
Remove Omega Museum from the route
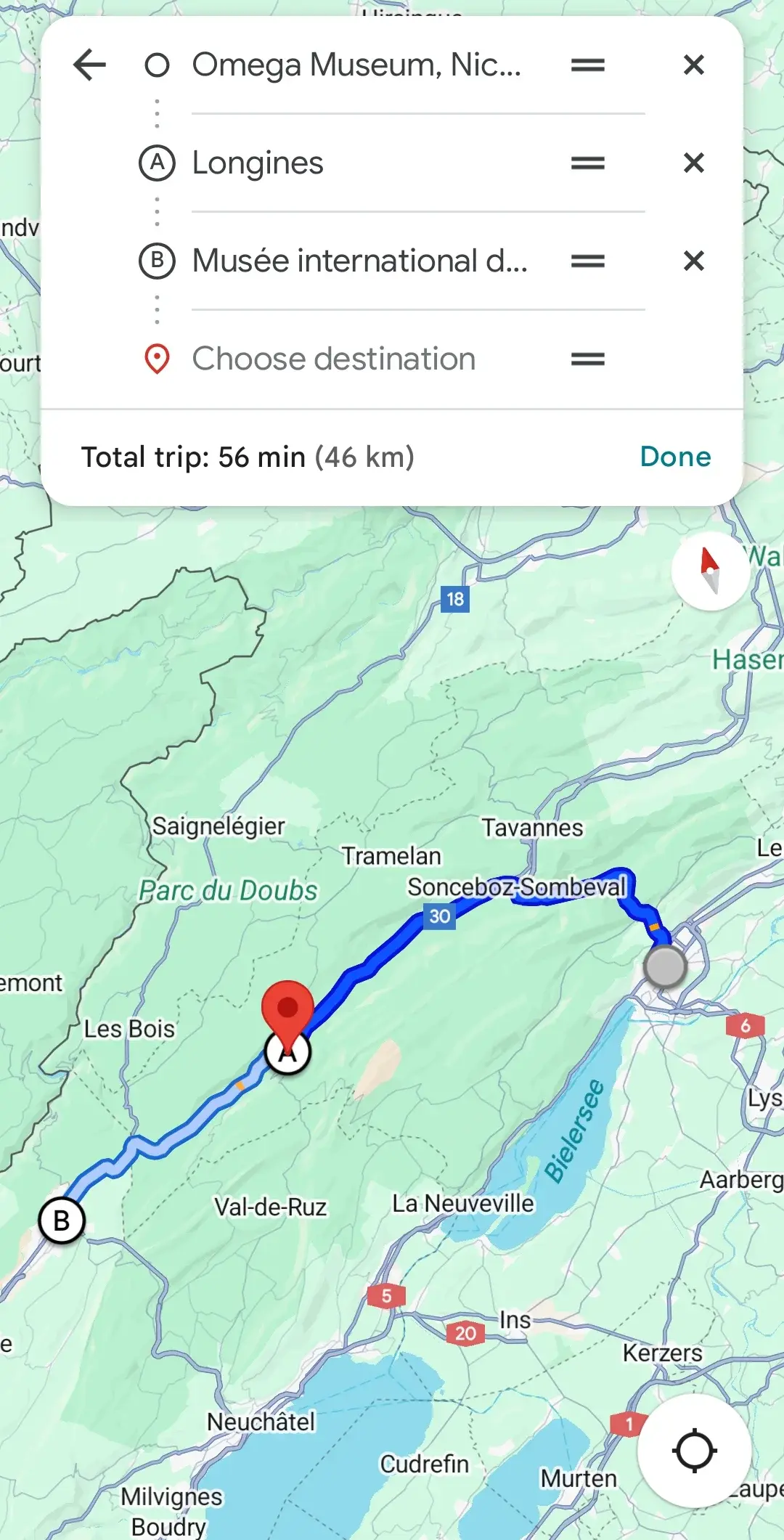click(x=693, y=65)
